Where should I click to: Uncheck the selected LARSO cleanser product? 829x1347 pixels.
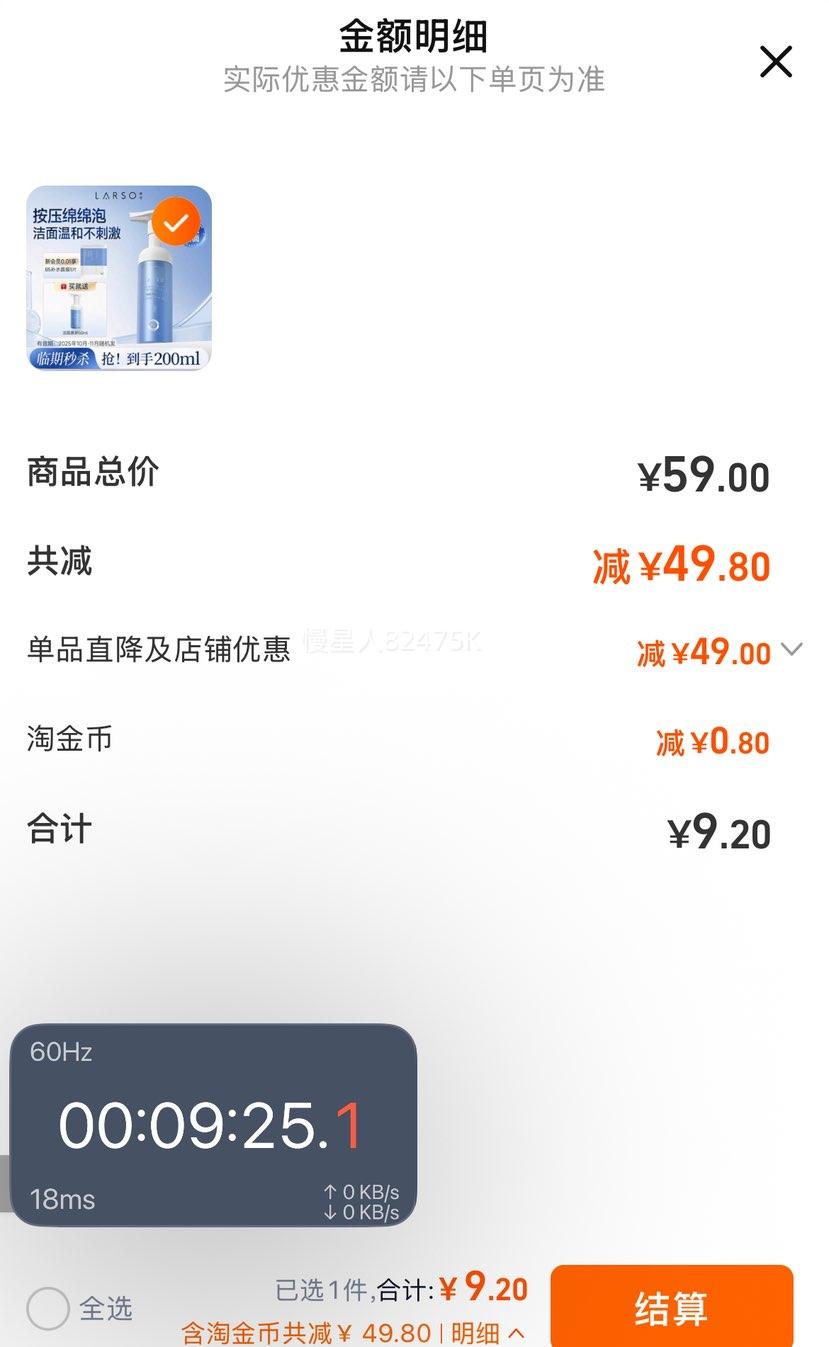[x=176, y=222]
